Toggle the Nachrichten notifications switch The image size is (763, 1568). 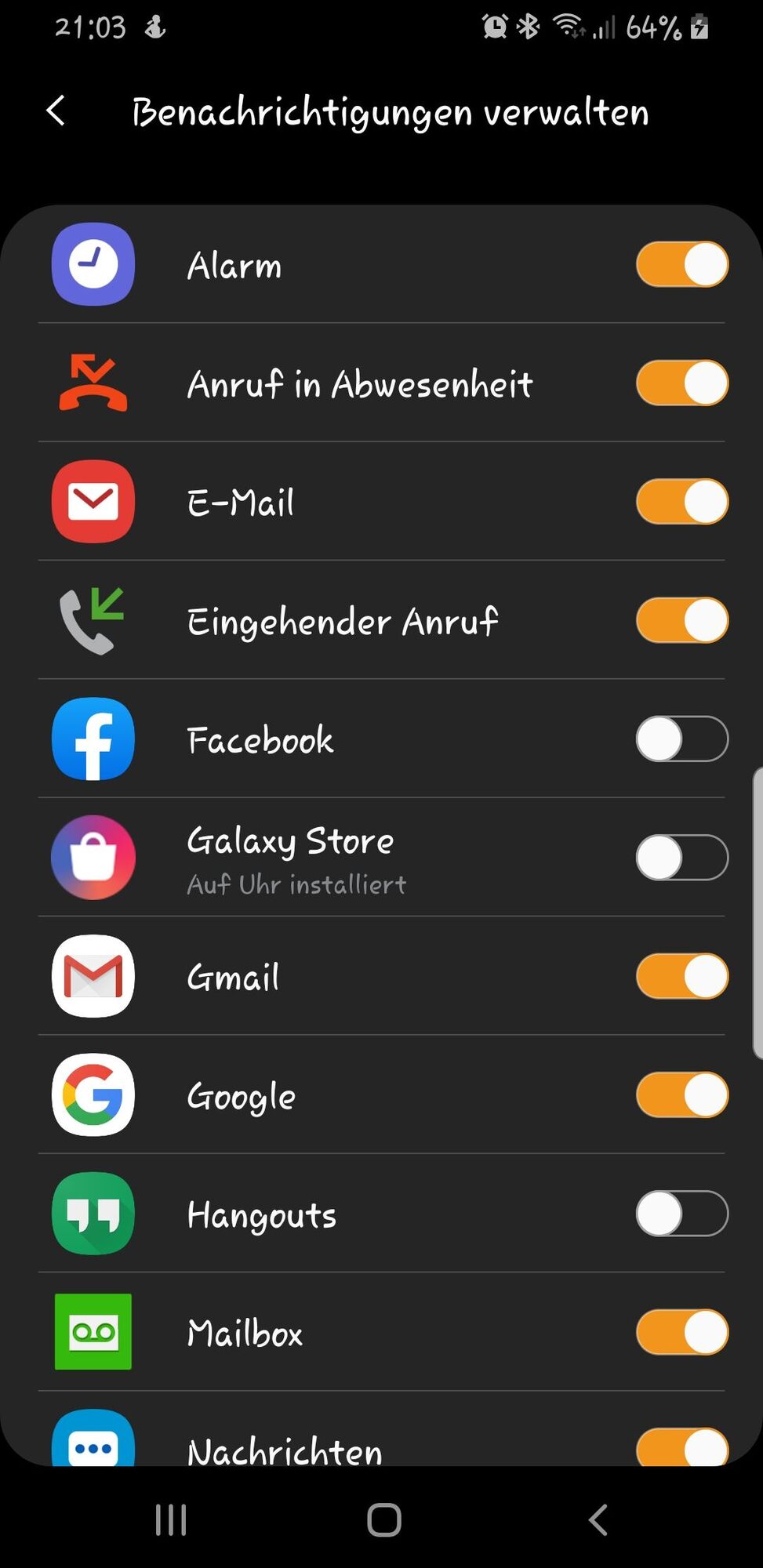click(681, 1447)
